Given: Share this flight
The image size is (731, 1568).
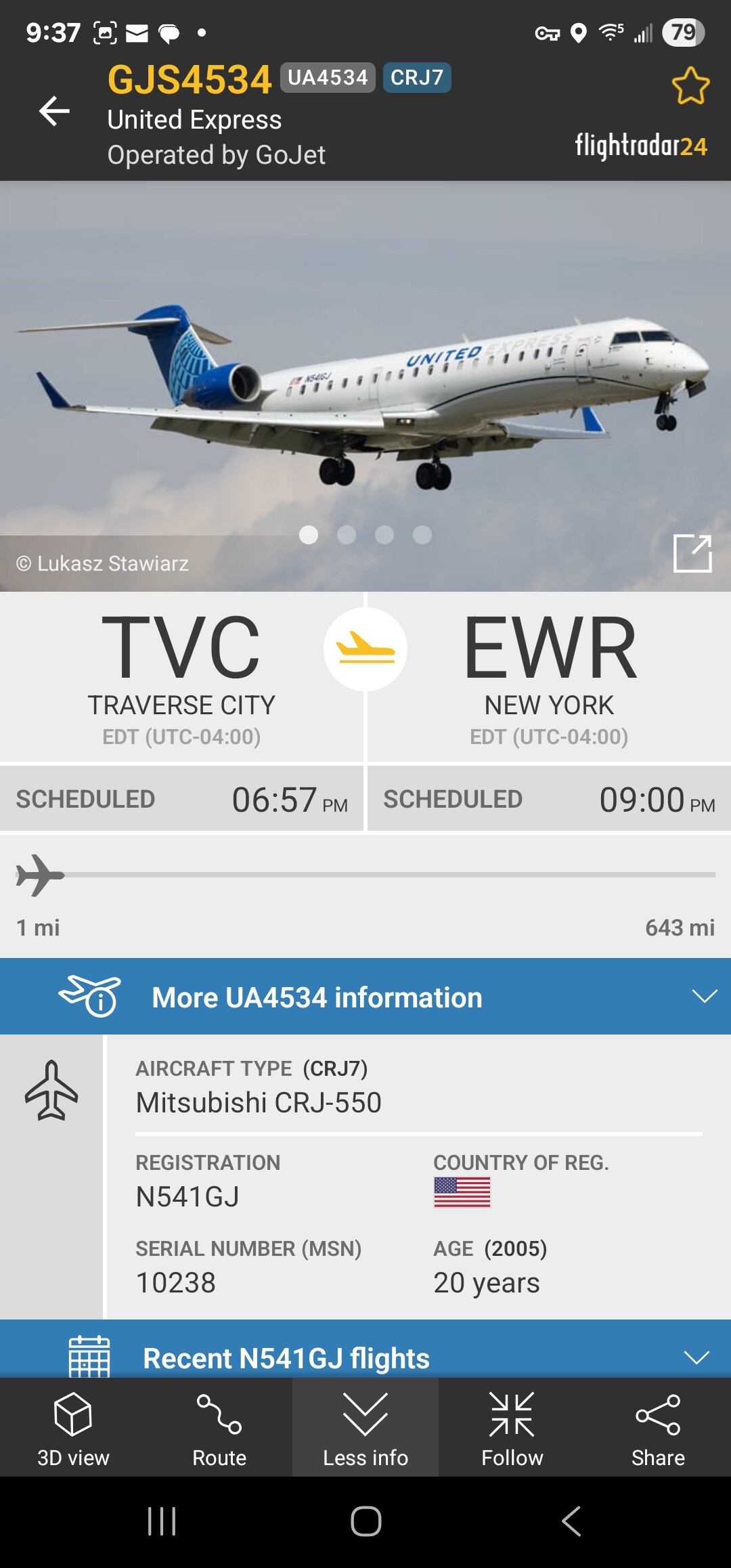Looking at the screenshot, I should pos(658,1427).
